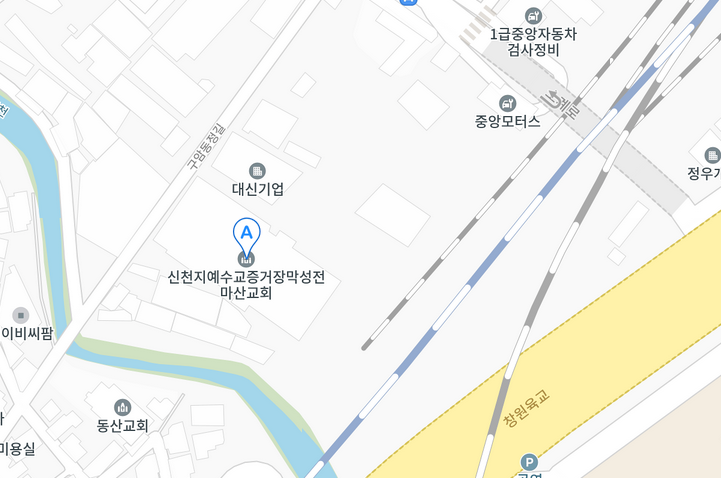This screenshot has height=478, width=721.
Task: Open the 대신기업 place marker
Action: coord(257,171)
